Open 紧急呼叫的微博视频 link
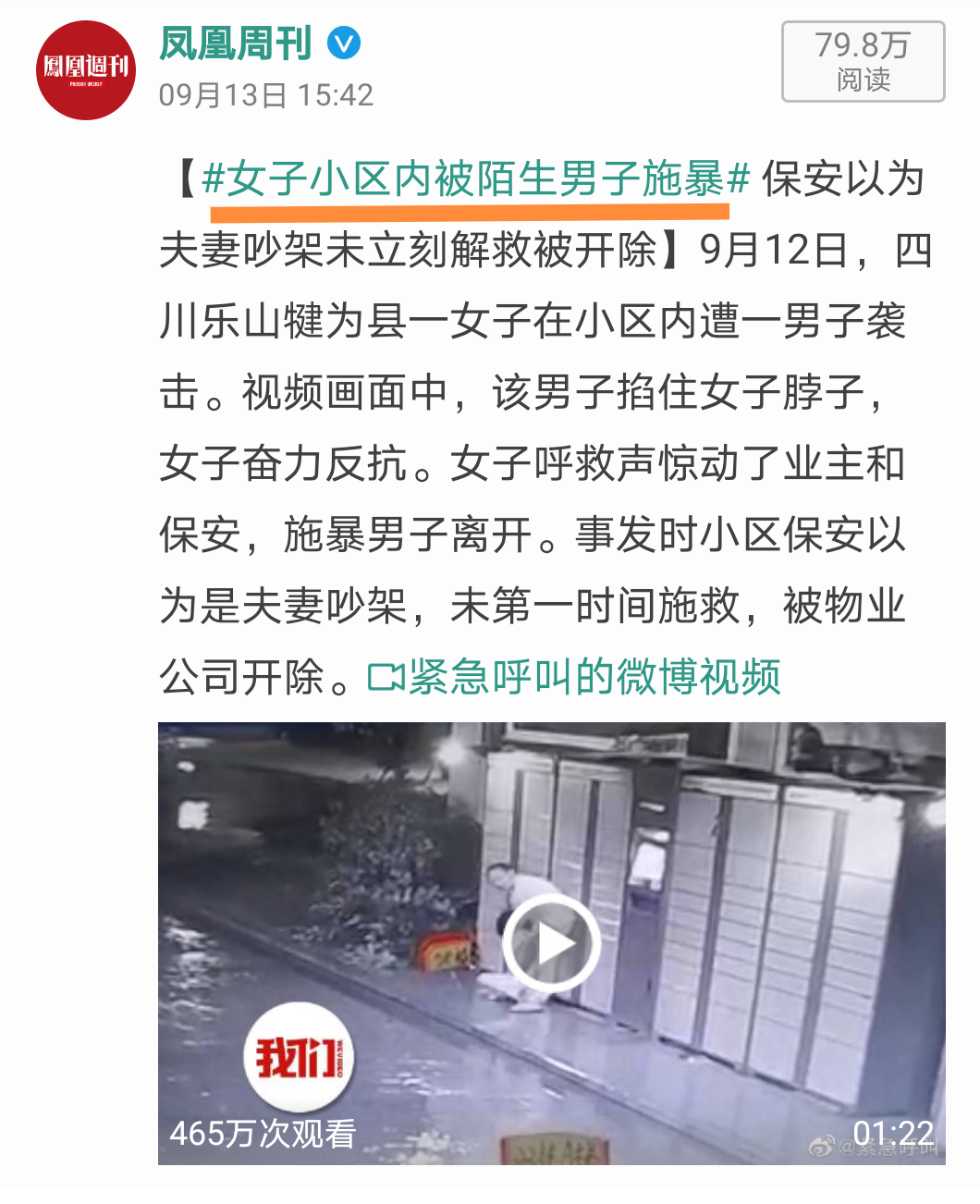Image resolution: width=980 pixels, height=1204 pixels. pos(575,677)
